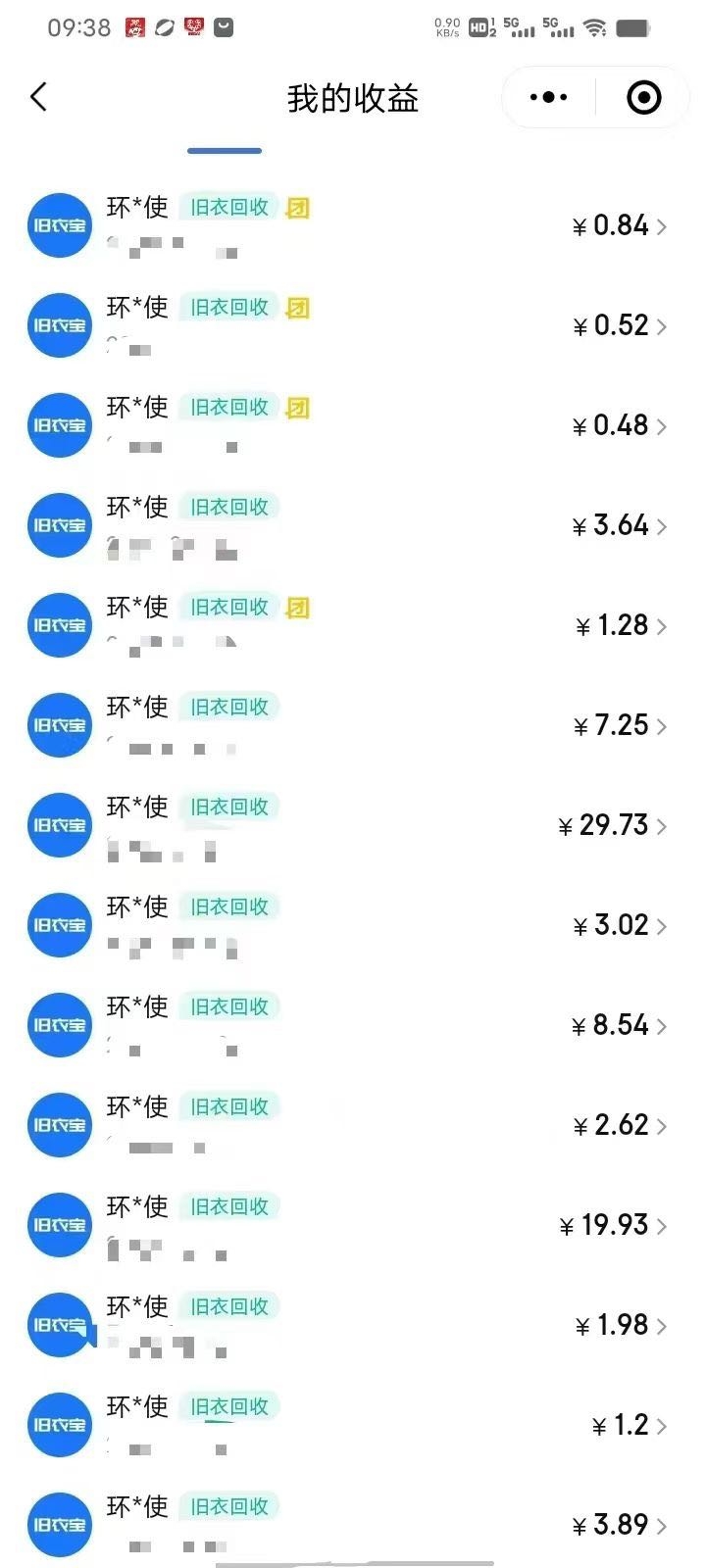Close the mini program with the circle button
This screenshot has height=1568, width=706.
click(x=643, y=97)
